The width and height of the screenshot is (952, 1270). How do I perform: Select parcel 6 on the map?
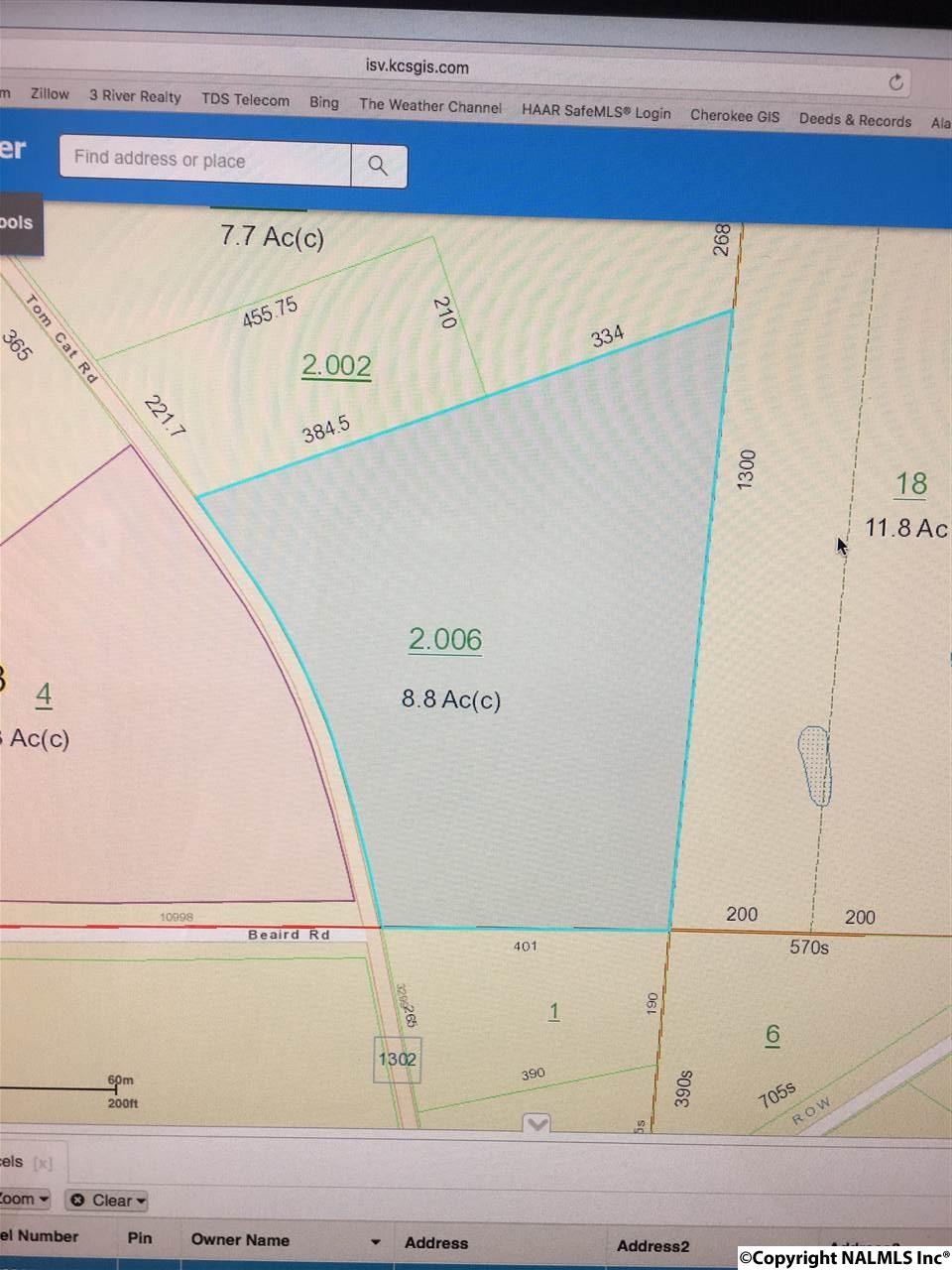click(773, 1035)
